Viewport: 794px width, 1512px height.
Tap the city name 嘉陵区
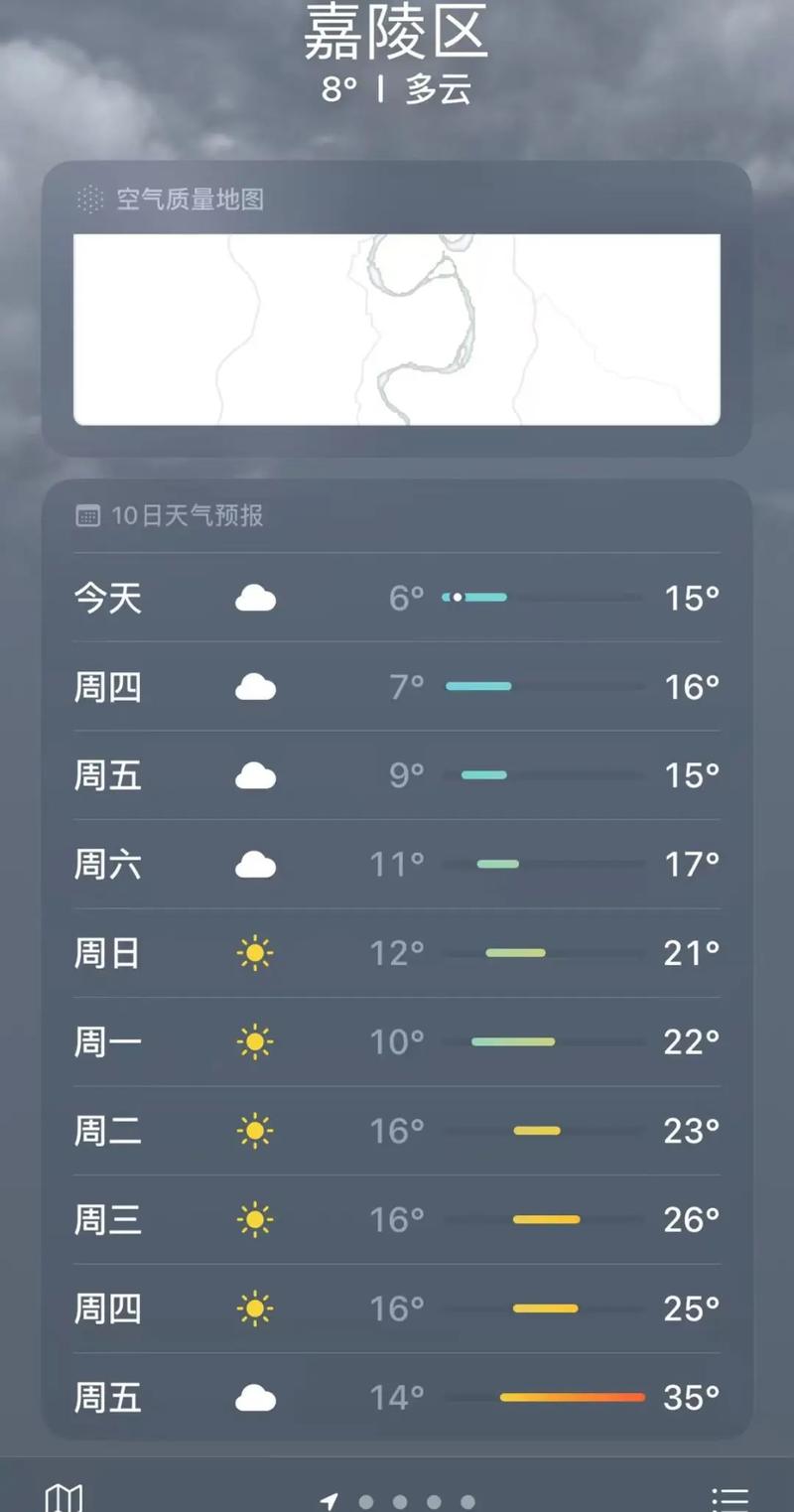tap(396, 35)
